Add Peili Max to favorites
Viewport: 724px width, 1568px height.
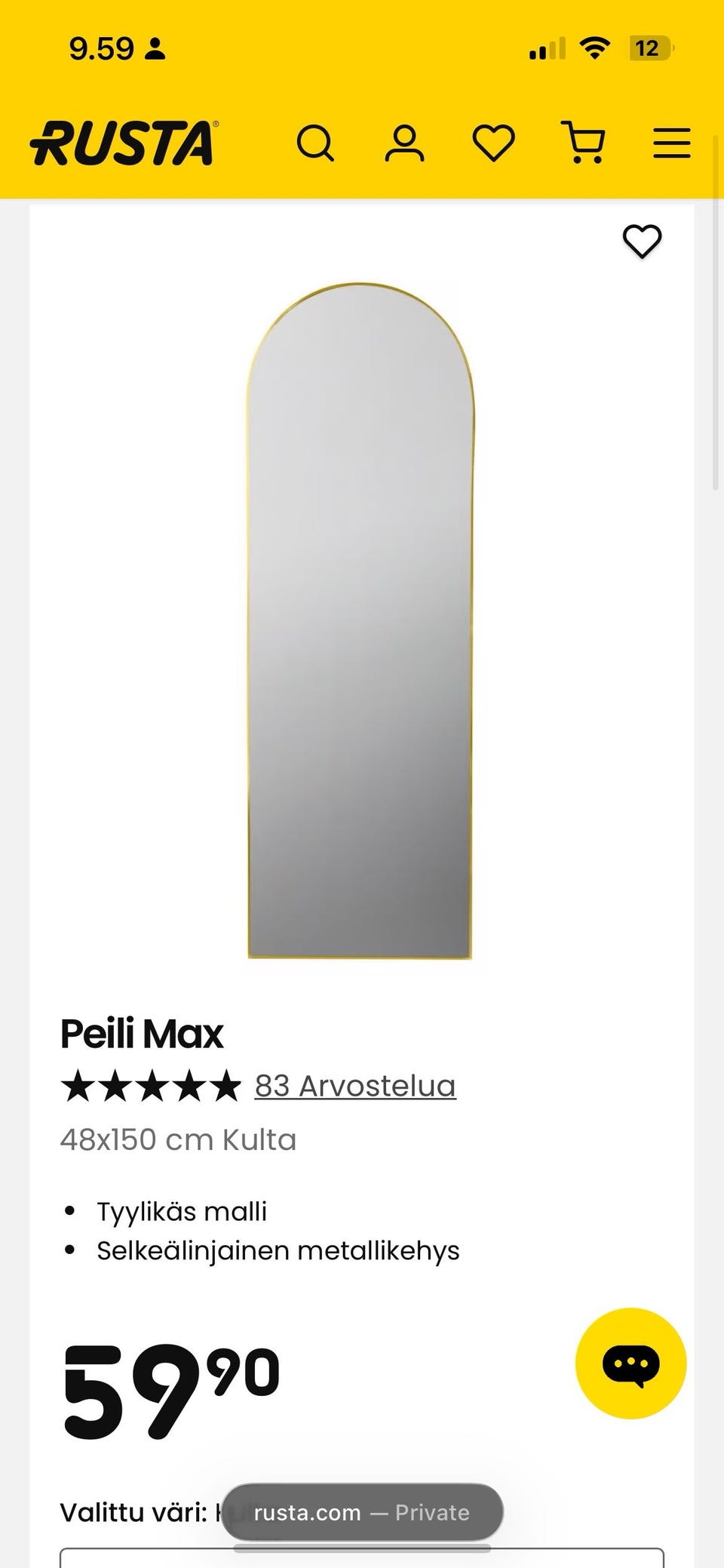click(642, 241)
